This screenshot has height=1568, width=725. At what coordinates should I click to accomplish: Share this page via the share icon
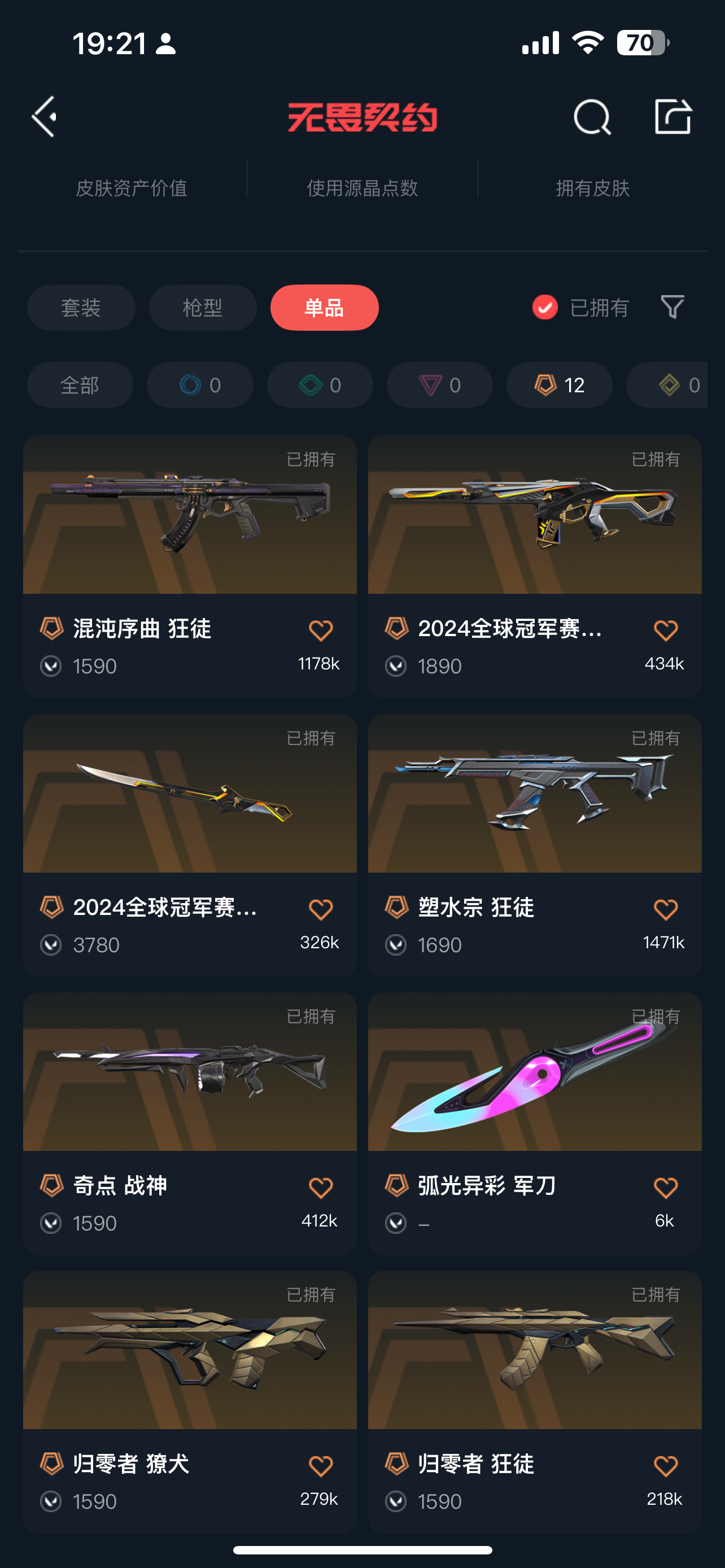point(672,116)
